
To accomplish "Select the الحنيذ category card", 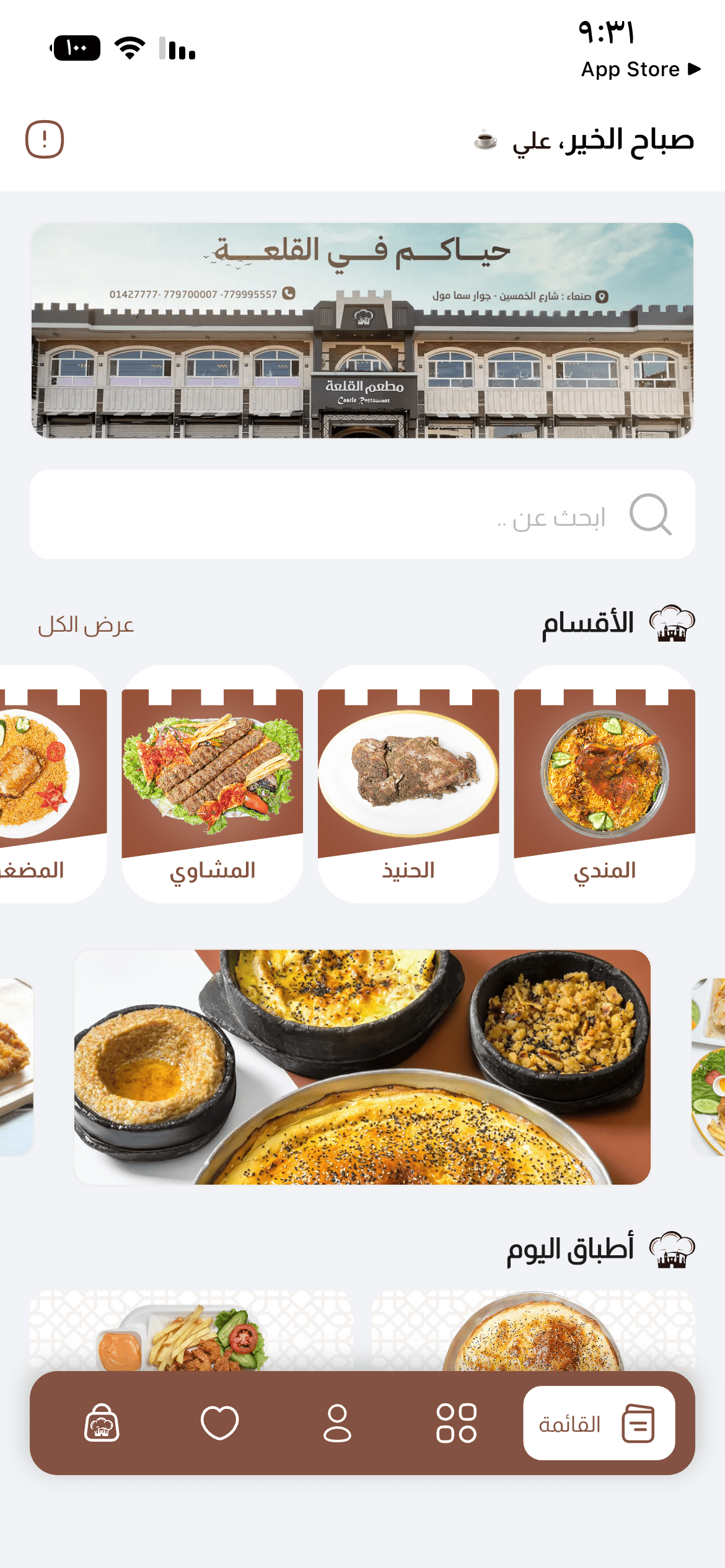I will tap(408, 783).
